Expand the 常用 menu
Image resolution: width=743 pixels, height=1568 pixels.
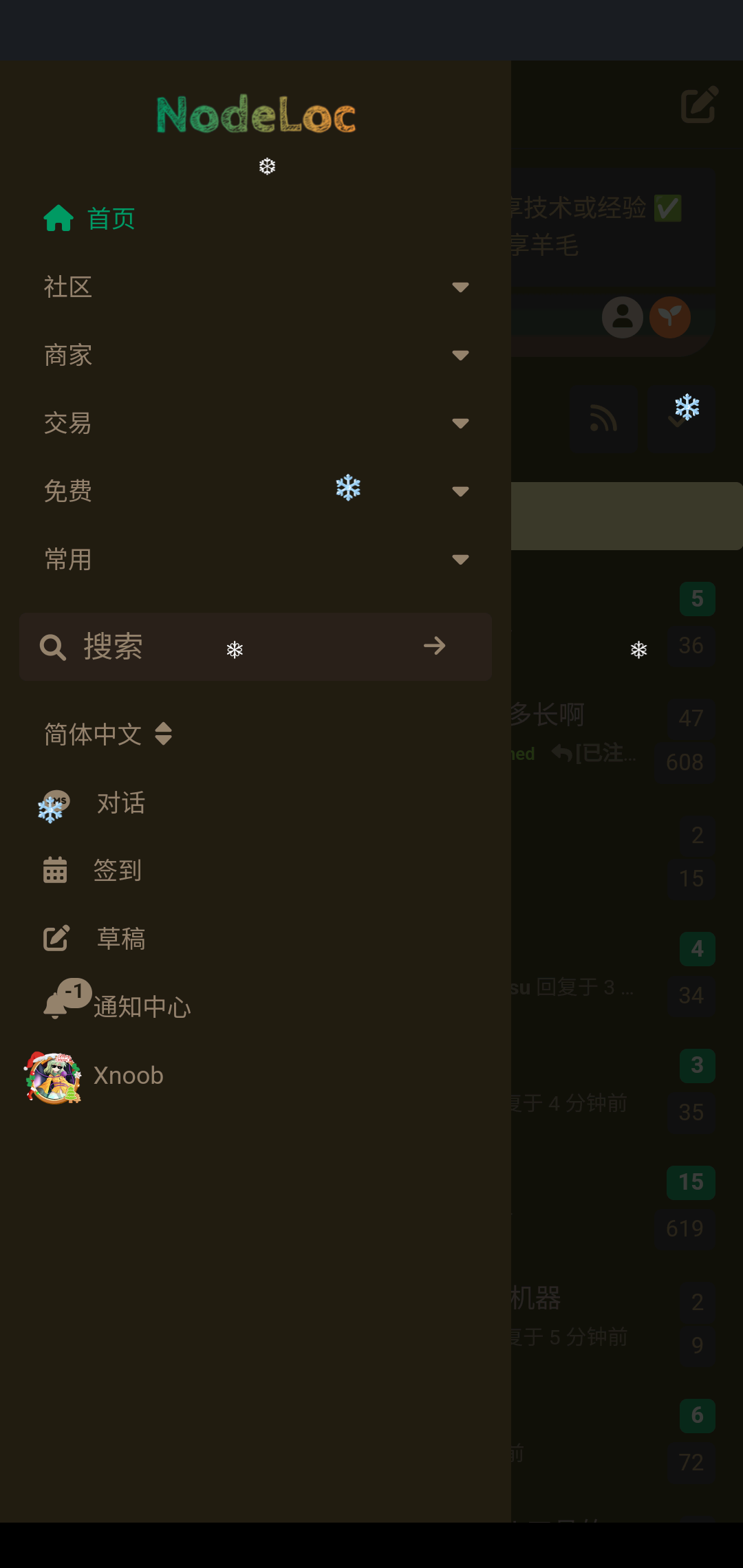[x=255, y=559]
